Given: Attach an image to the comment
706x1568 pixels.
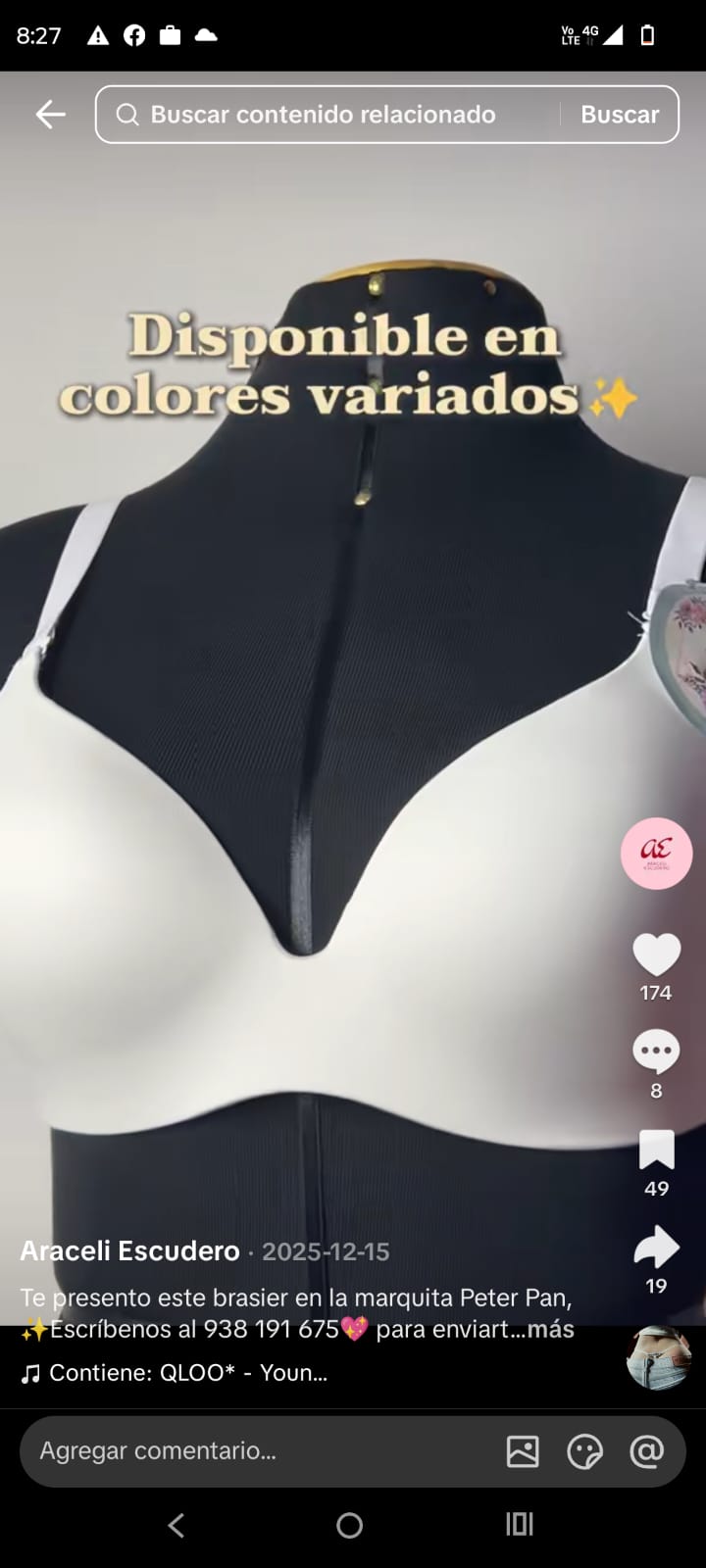Looking at the screenshot, I should coord(523,1451).
